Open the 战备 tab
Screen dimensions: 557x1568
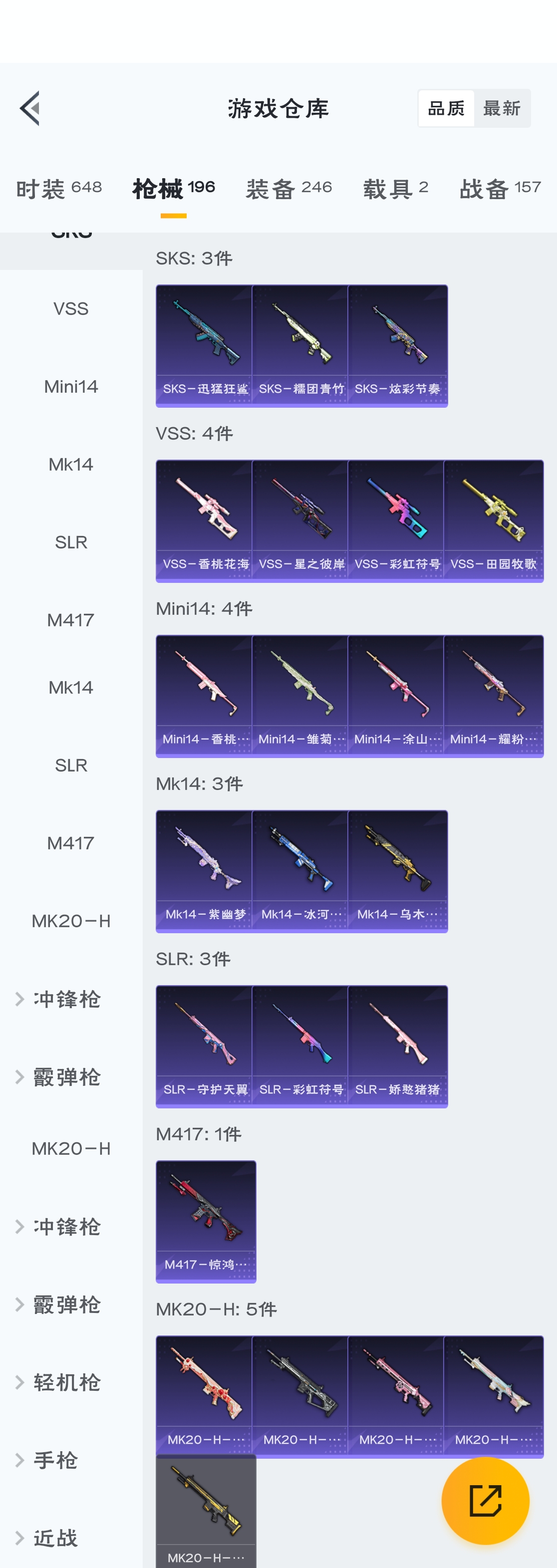(x=500, y=188)
